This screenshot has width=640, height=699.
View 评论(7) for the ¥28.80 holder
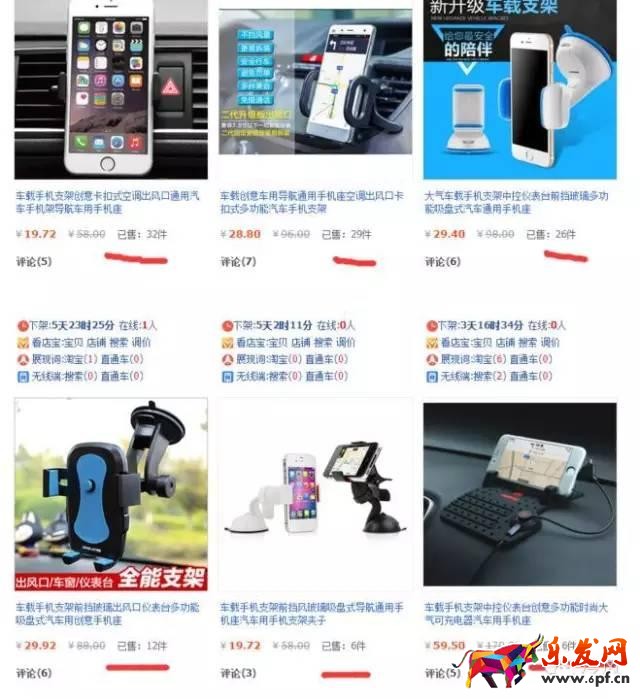238,262
